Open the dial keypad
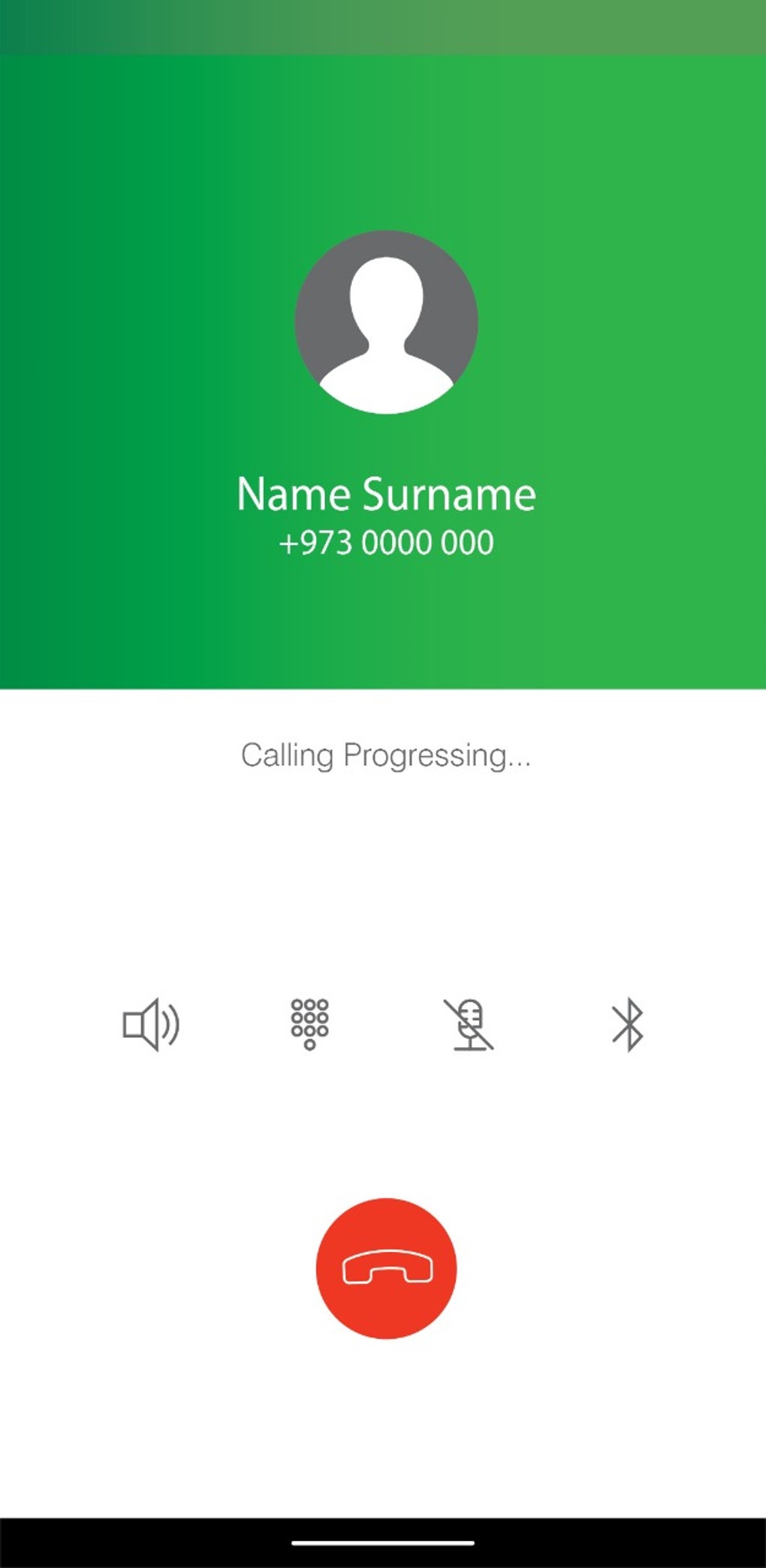 [309, 1024]
